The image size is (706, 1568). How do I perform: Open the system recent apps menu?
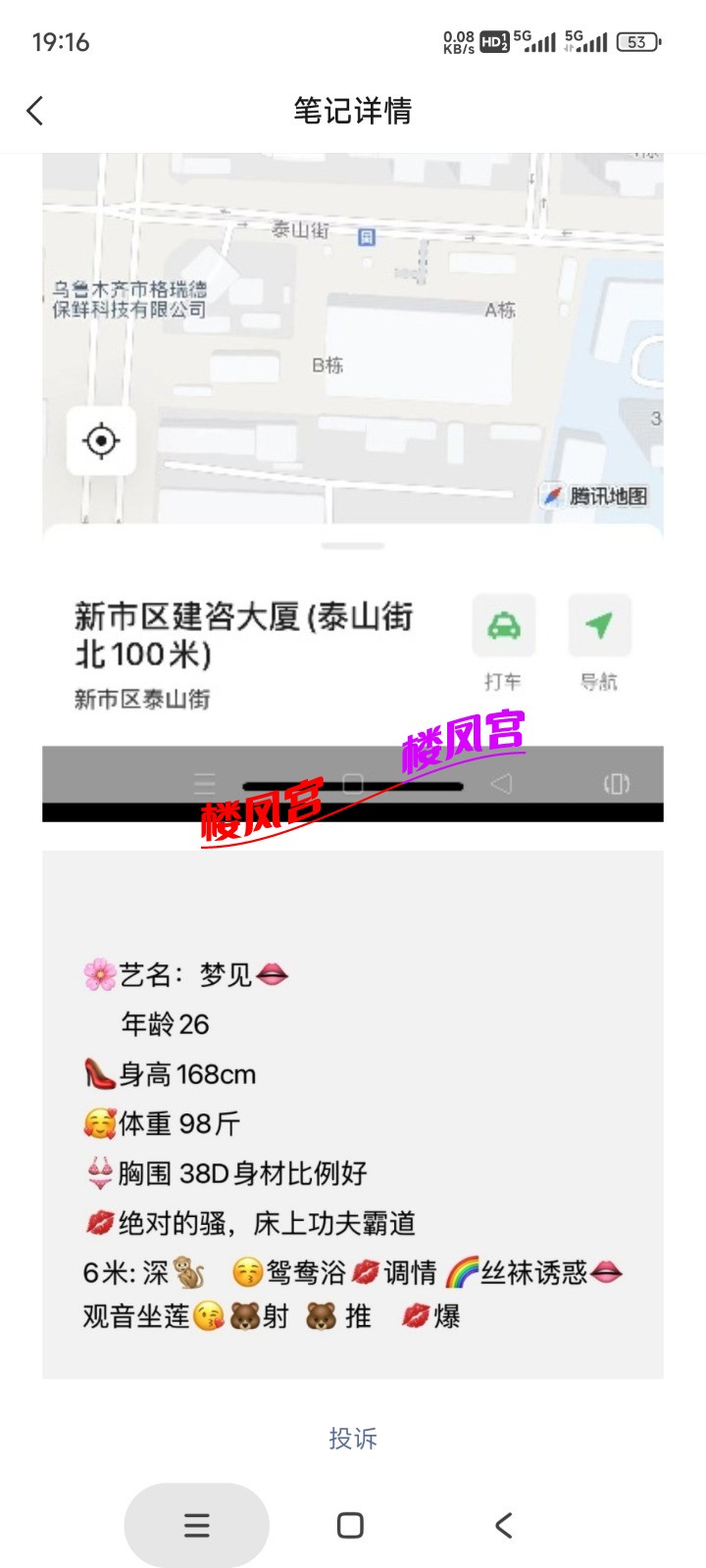[196, 1525]
